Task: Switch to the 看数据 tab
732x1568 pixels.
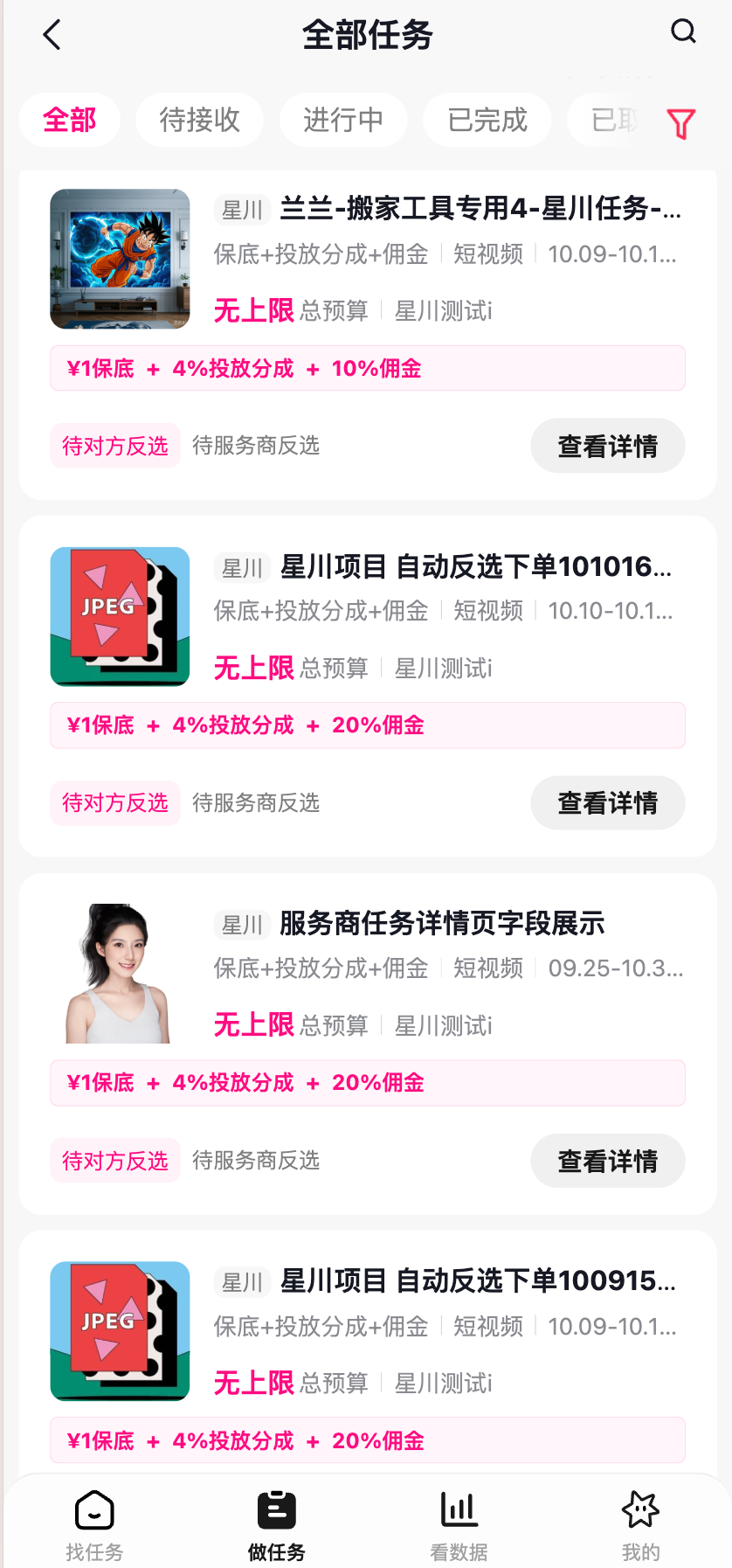Action: (x=459, y=1525)
